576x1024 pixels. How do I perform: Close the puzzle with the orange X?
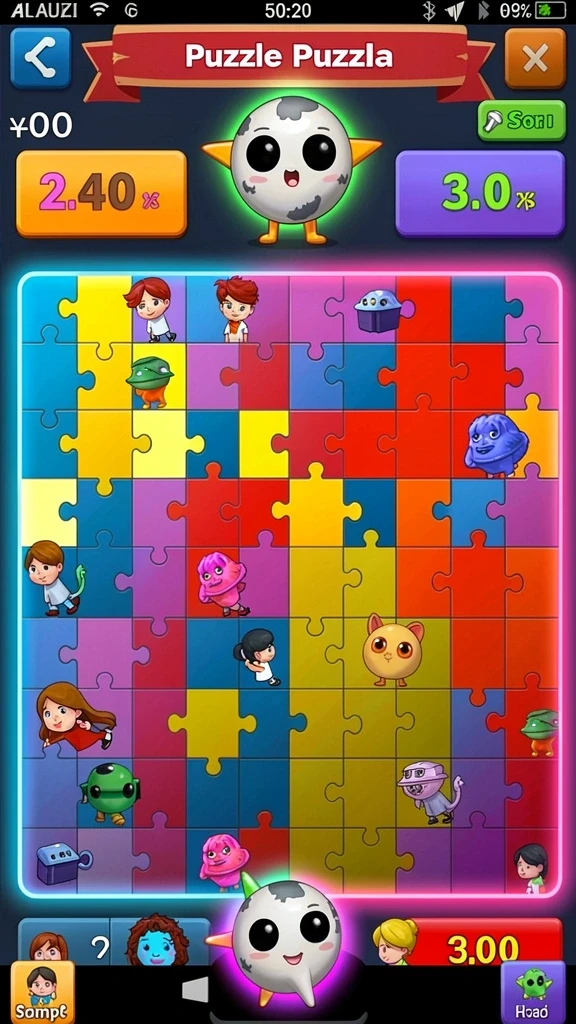[x=535, y=58]
